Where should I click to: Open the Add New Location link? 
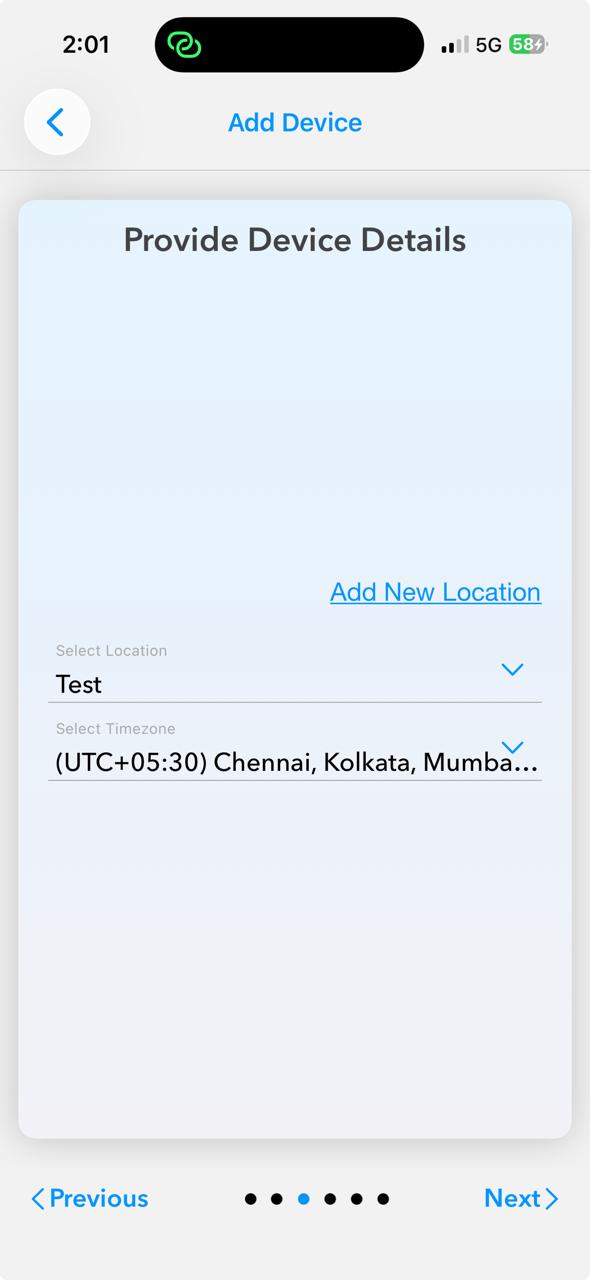coord(435,592)
